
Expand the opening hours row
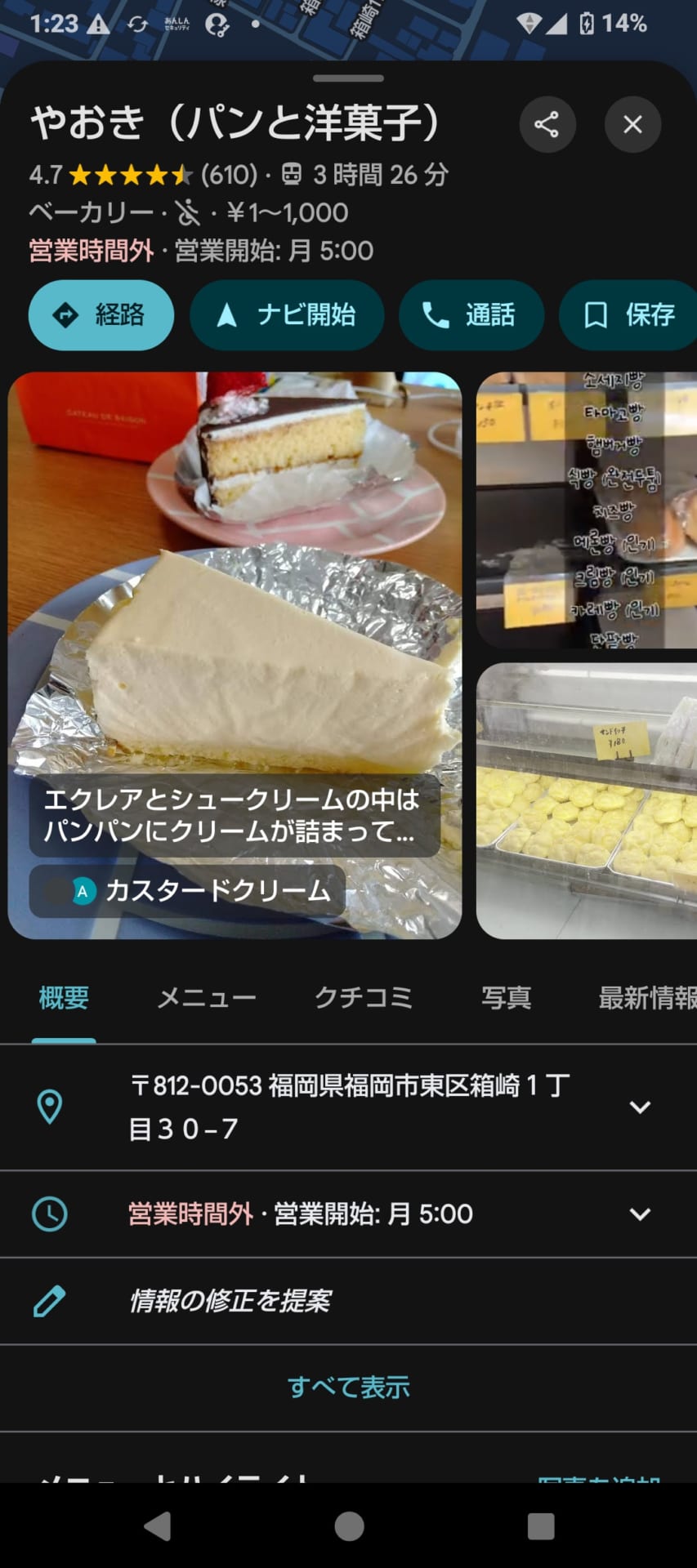(x=640, y=1214)
